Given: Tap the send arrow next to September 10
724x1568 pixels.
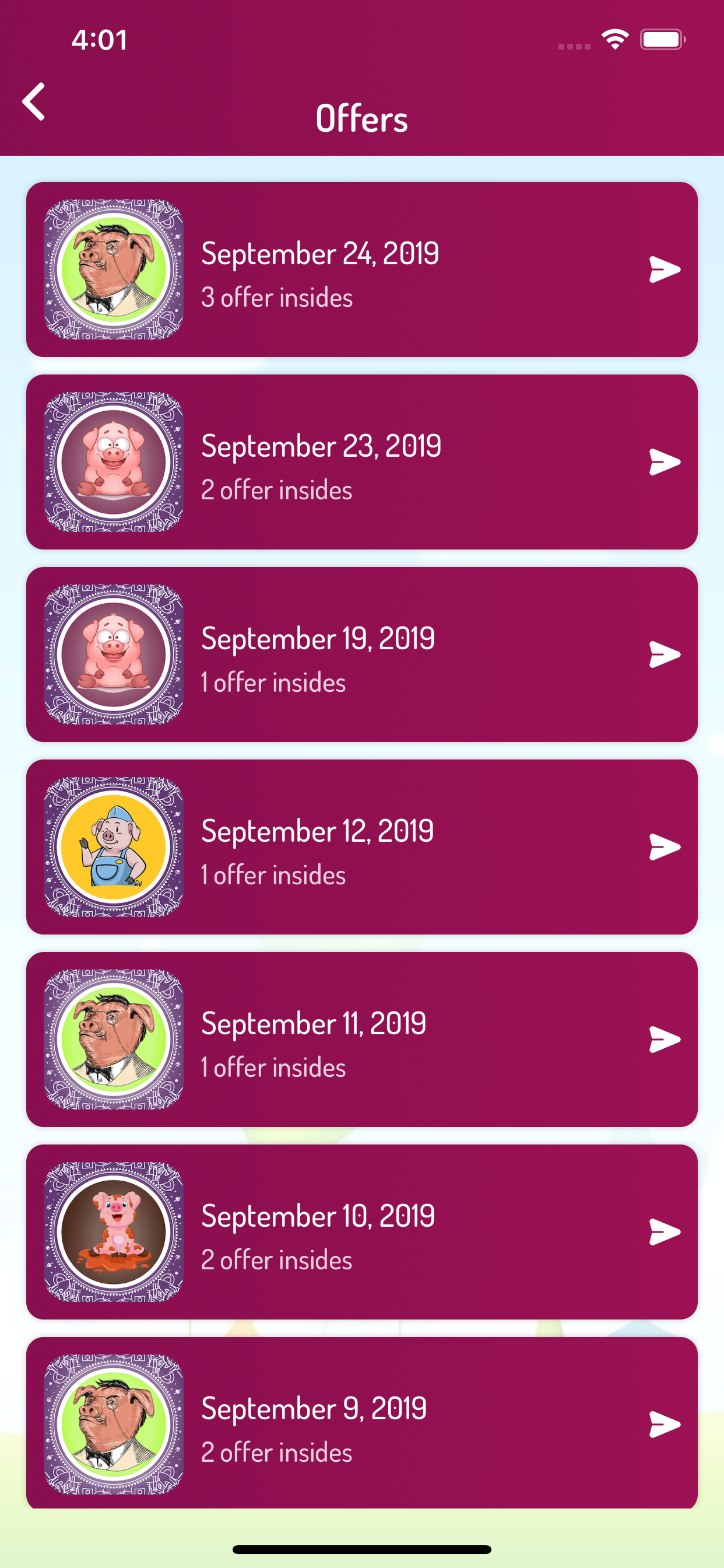Looking at the screenshot, I should 665,1232.
